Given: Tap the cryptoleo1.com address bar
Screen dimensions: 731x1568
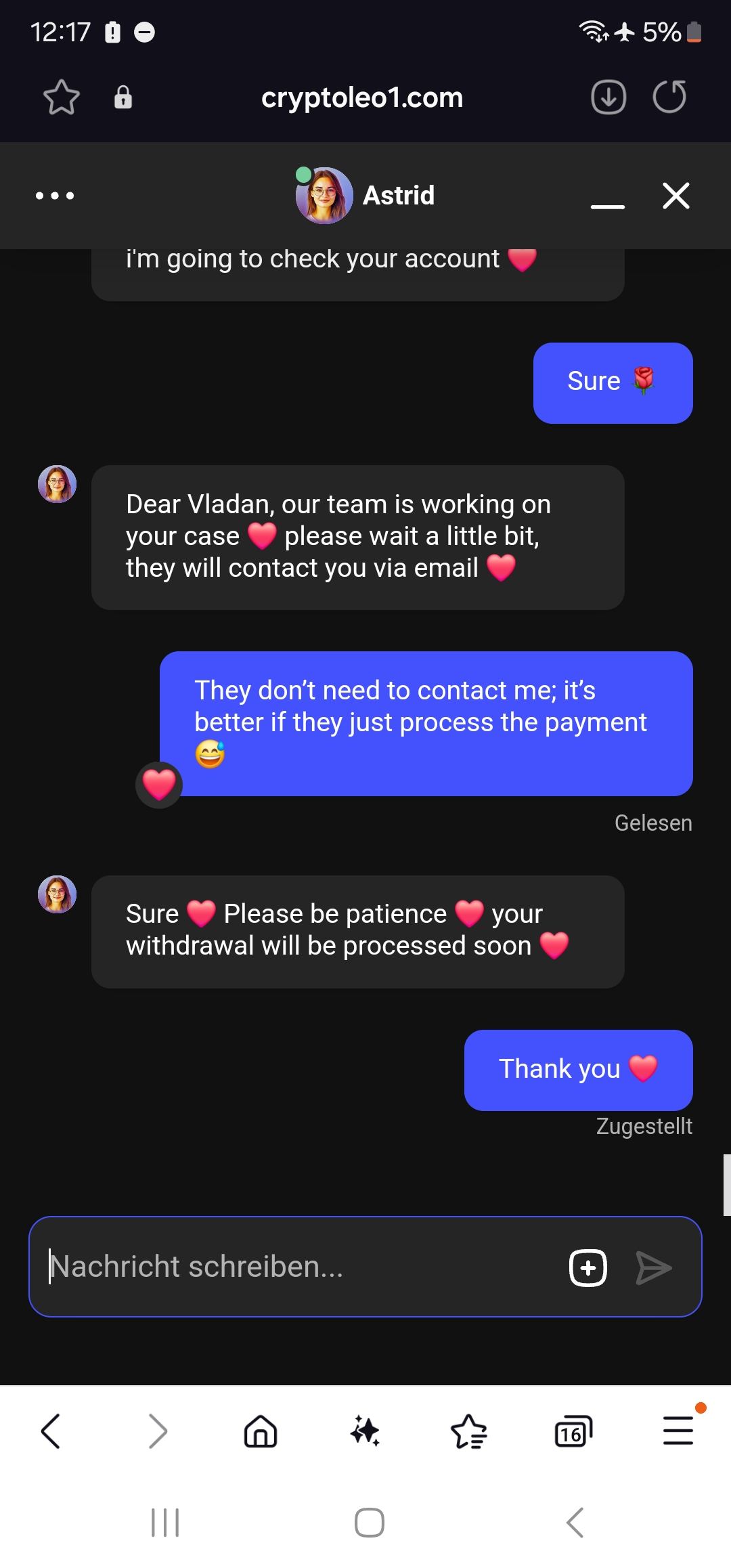Looking at the screenshot, I should 362,97.
